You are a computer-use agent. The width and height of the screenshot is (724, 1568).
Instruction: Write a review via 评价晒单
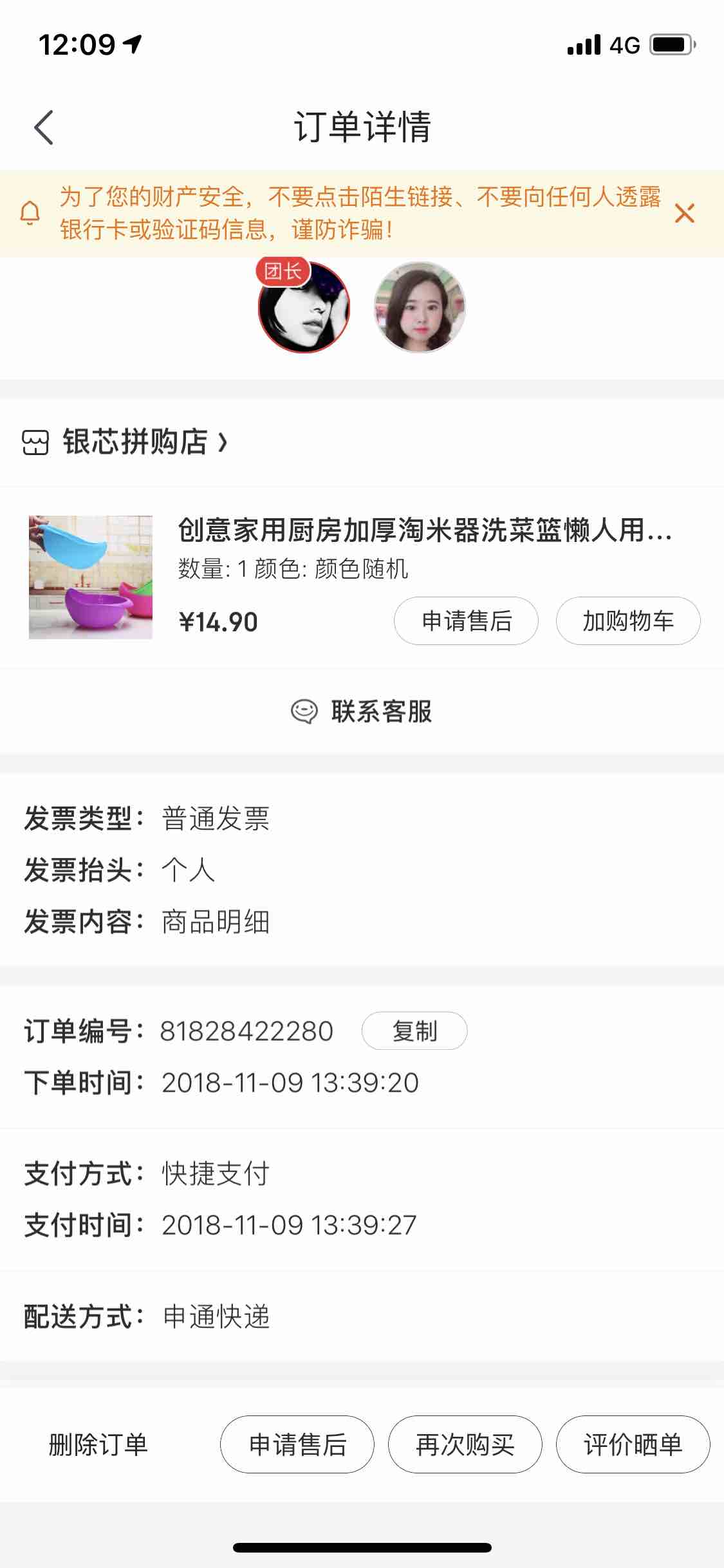[x=633, y=1444]
